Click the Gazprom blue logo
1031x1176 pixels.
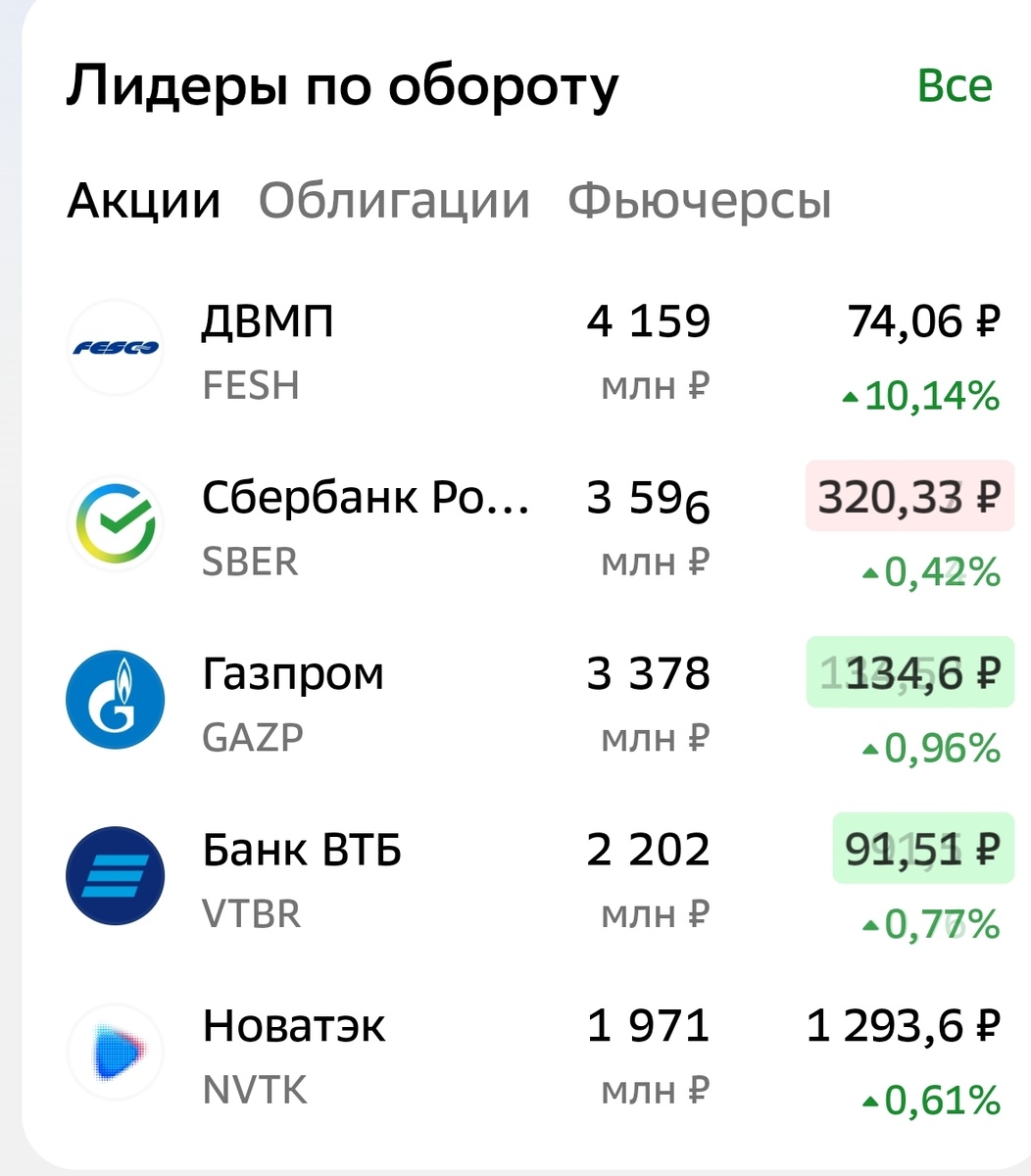coord(115,700)
